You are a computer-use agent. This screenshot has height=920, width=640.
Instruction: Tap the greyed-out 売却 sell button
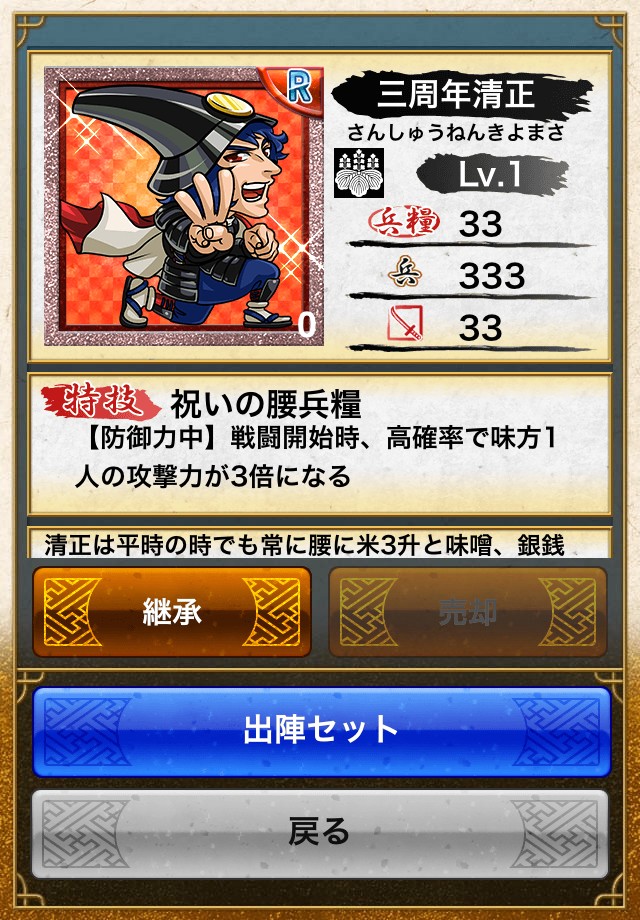pyautogui.click(x=467, y=612)
